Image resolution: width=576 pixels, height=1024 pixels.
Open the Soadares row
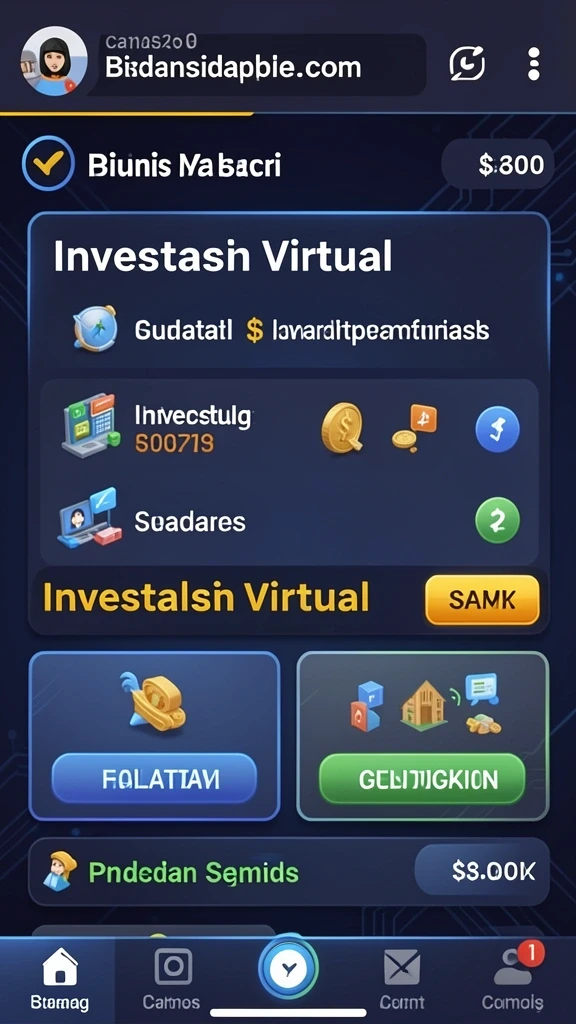[289, 520]
